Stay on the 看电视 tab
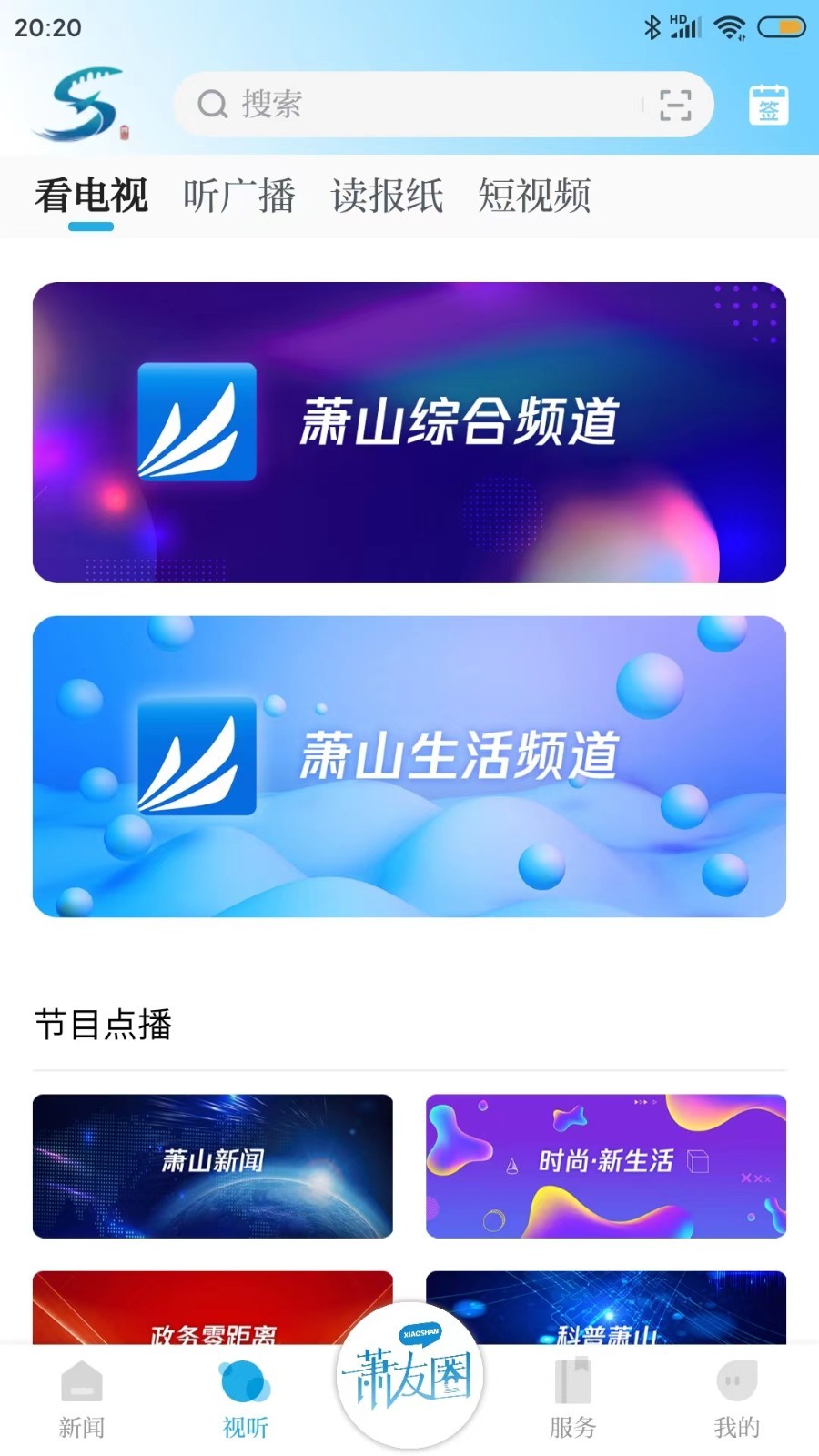Screen dimensions: 819x1456 (92, 196)
